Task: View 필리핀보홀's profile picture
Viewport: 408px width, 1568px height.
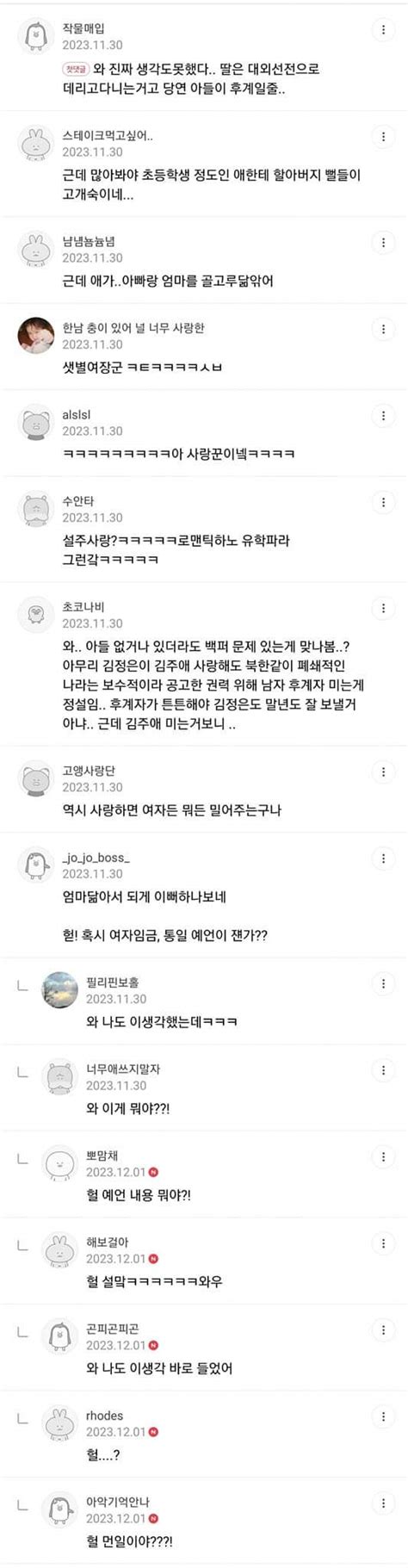Action: pos(59,989)
